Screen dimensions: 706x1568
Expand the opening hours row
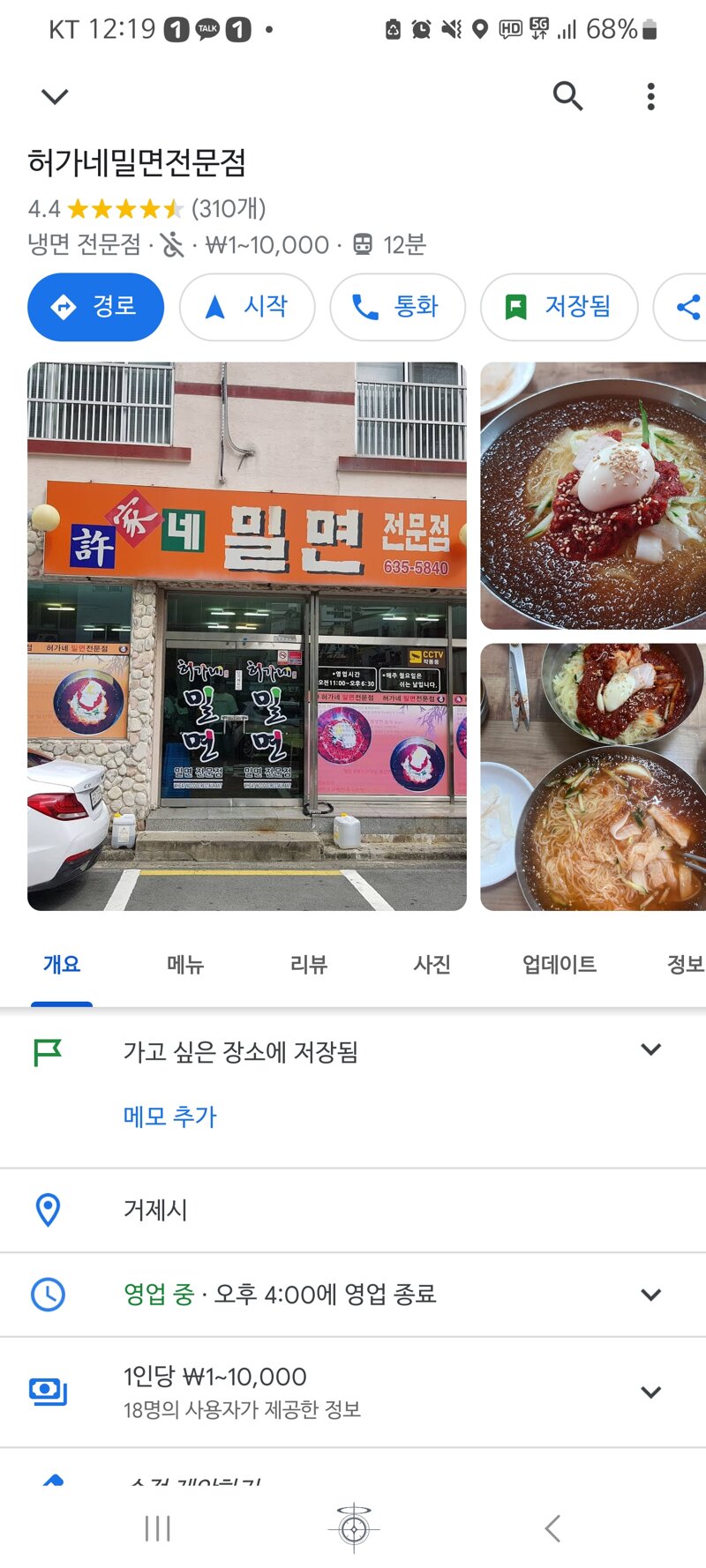tap(650, 1295)
